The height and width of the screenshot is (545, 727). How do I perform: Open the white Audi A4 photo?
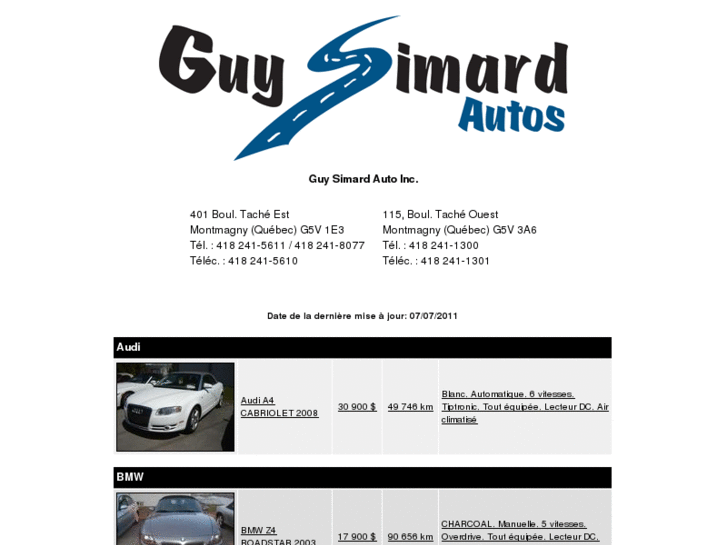[x=175, y=406]
